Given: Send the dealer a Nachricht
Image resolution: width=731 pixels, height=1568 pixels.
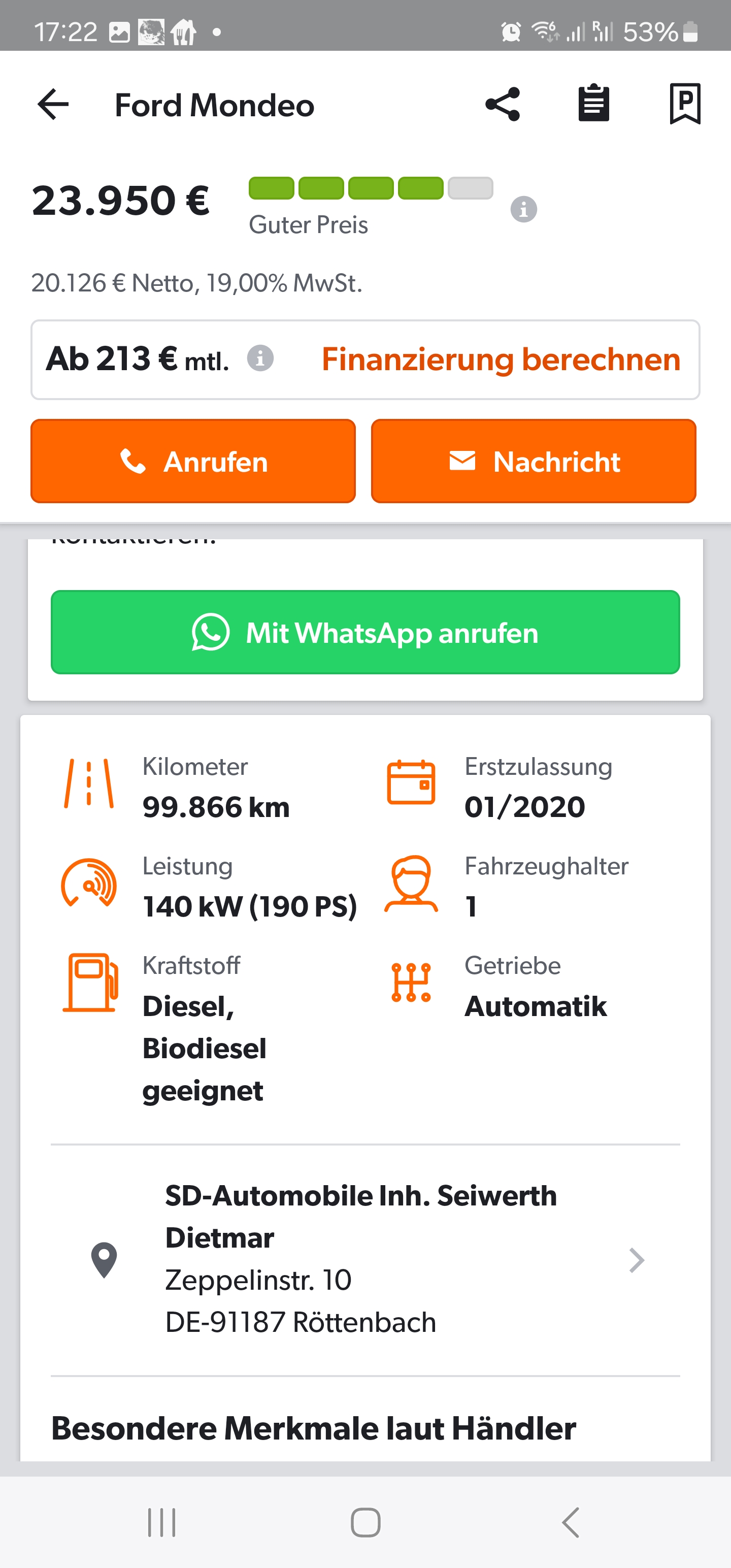Looking at the screenshot, I should 533,461.
